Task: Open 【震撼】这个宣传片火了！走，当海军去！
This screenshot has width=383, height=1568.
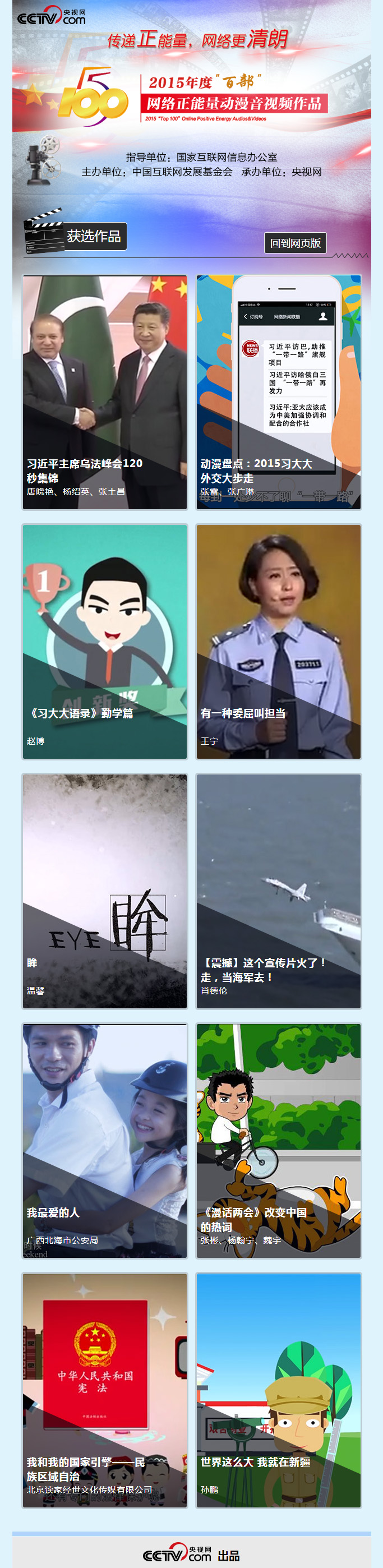Action: pos(278,891)
